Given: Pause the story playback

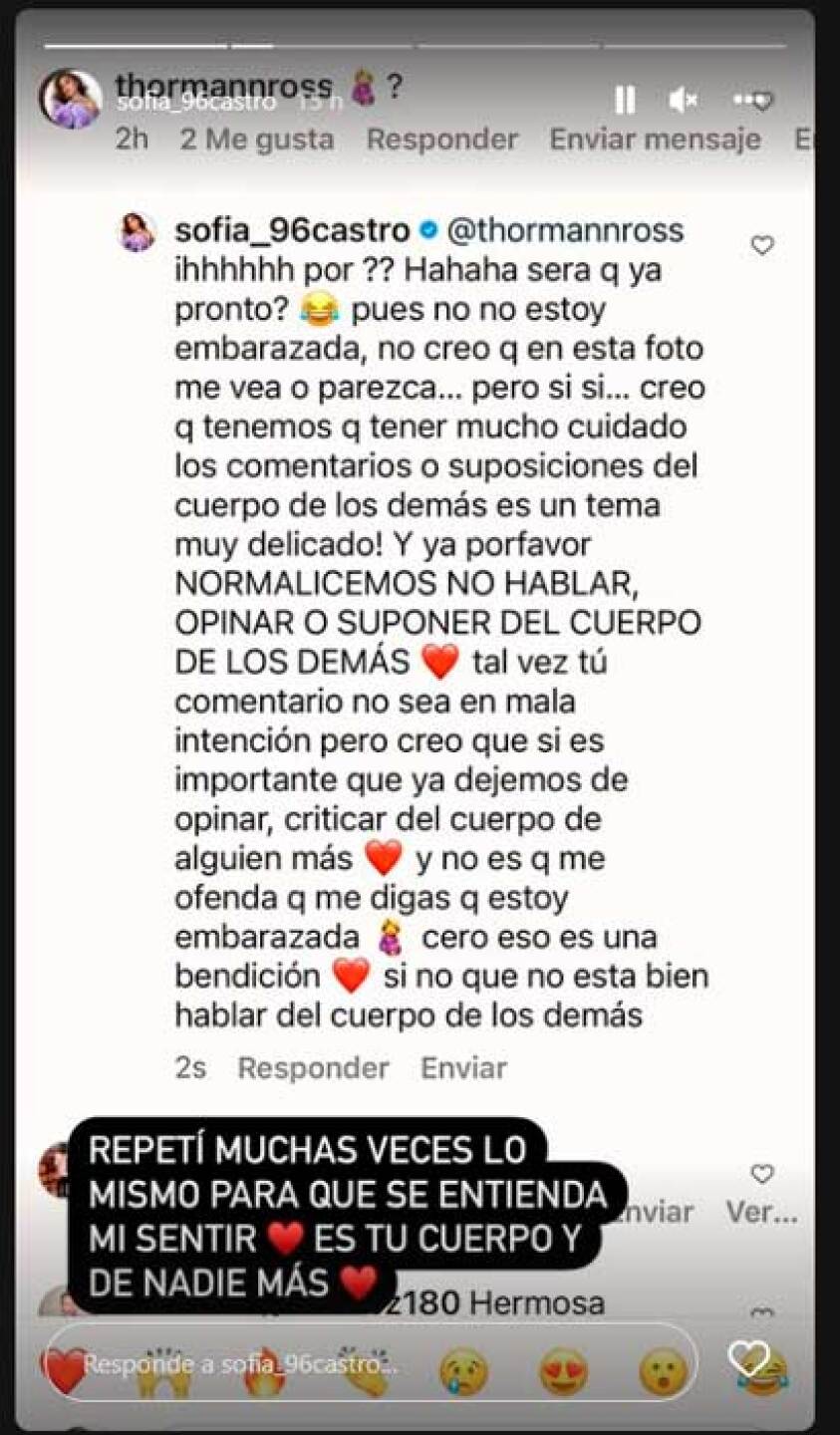Looking at the screenshot, I should click(x=625, y=100).
